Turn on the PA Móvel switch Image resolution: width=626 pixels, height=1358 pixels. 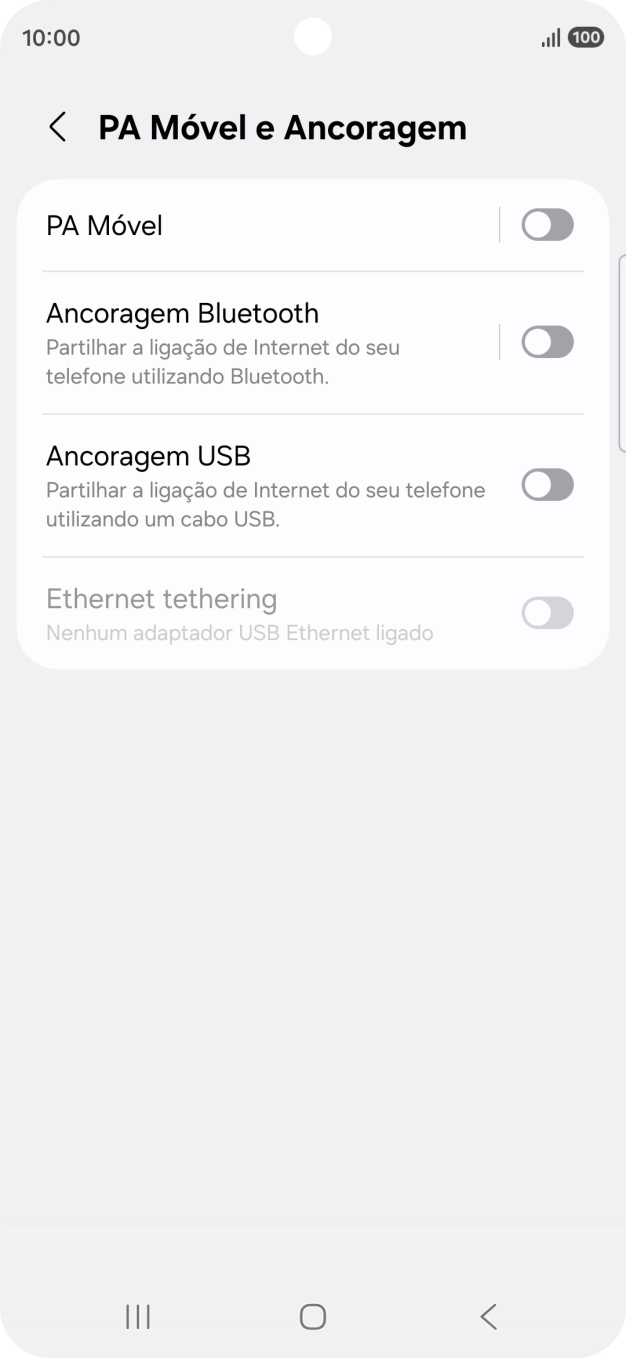point(547,225)
